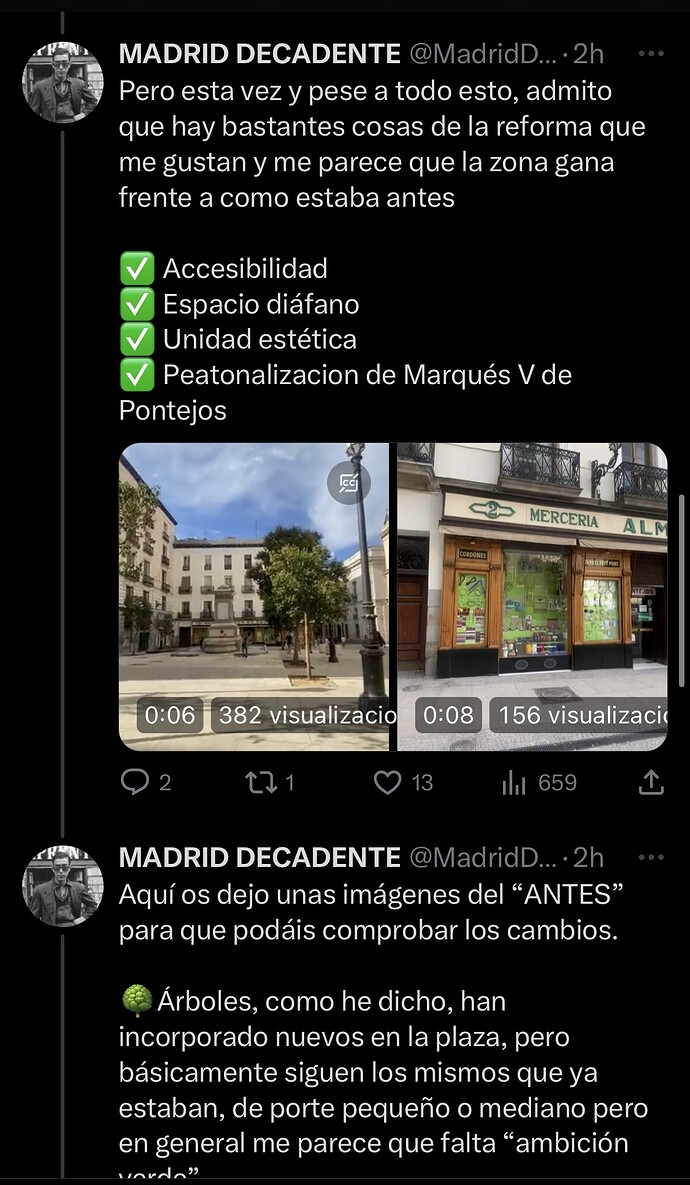Like the tweet with 13 likes
The image size is (690, 1185).
[x=388, y=782]
